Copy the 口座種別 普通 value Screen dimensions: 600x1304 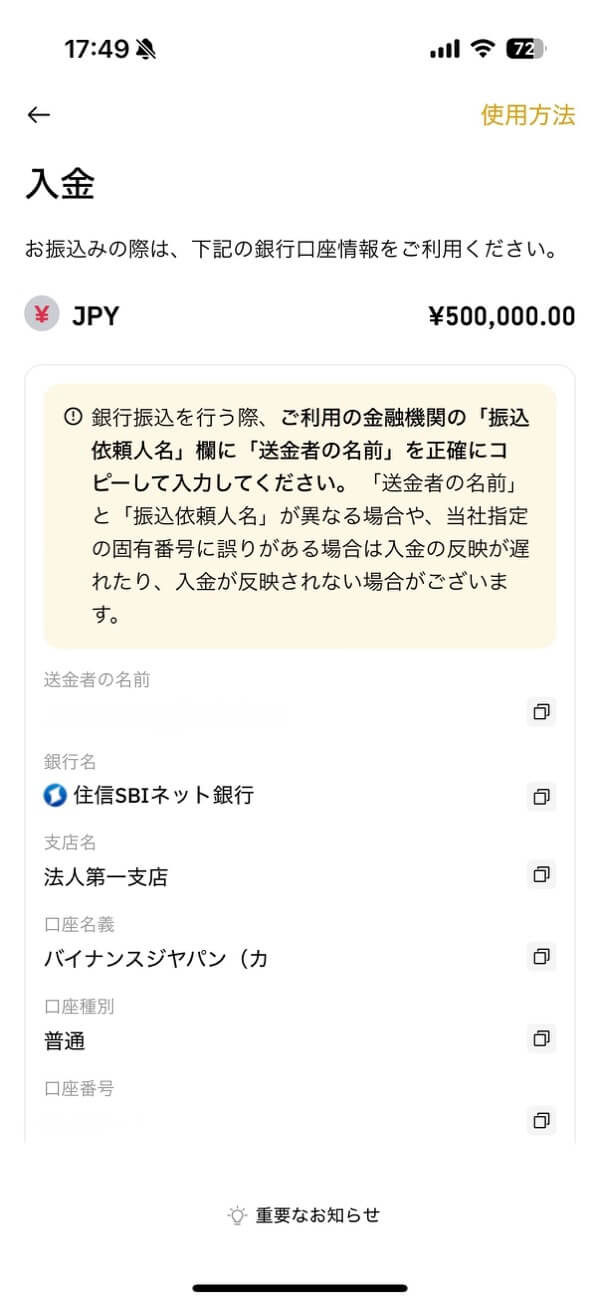tap(541, 1037)
